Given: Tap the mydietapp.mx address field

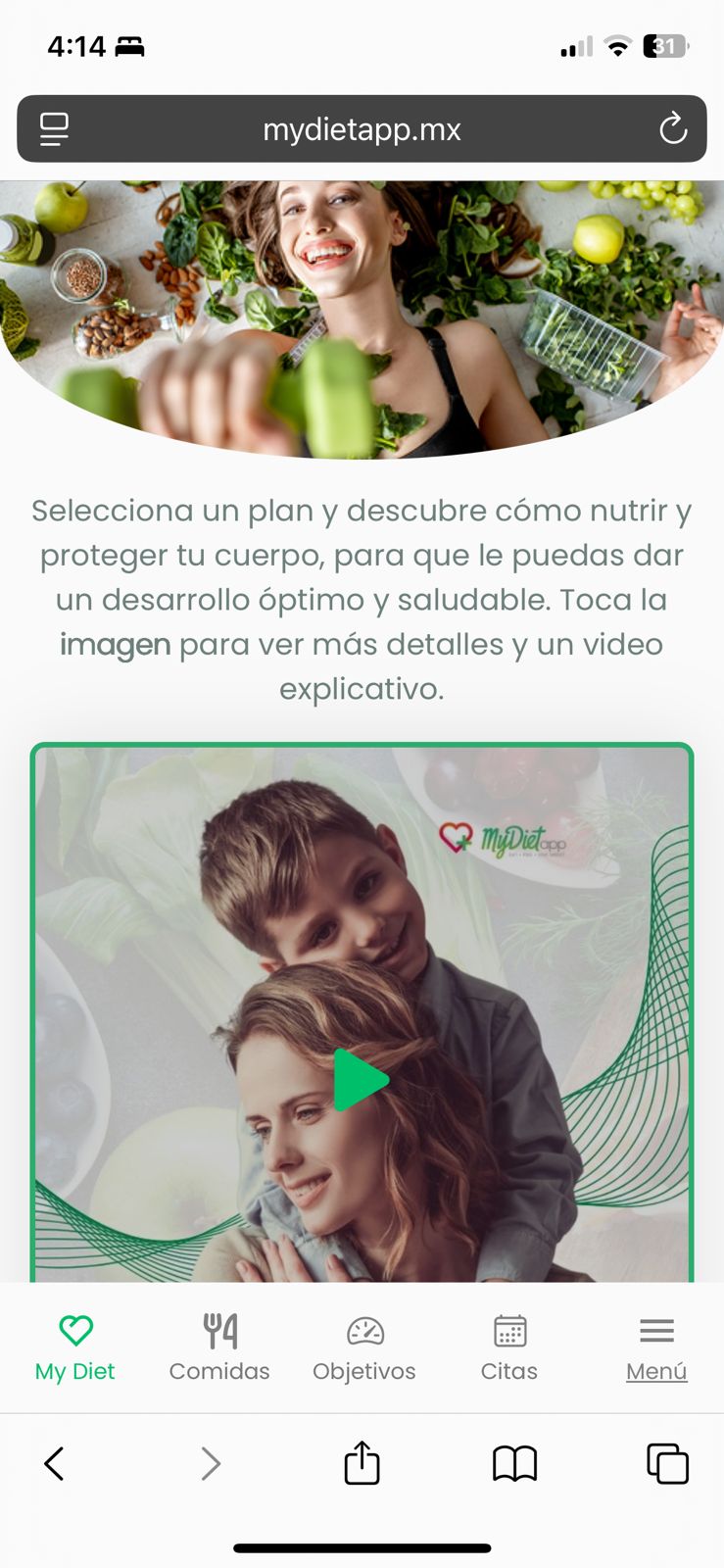Looking at the screenshot, I should pyautogui.click(x=362, y=128).
